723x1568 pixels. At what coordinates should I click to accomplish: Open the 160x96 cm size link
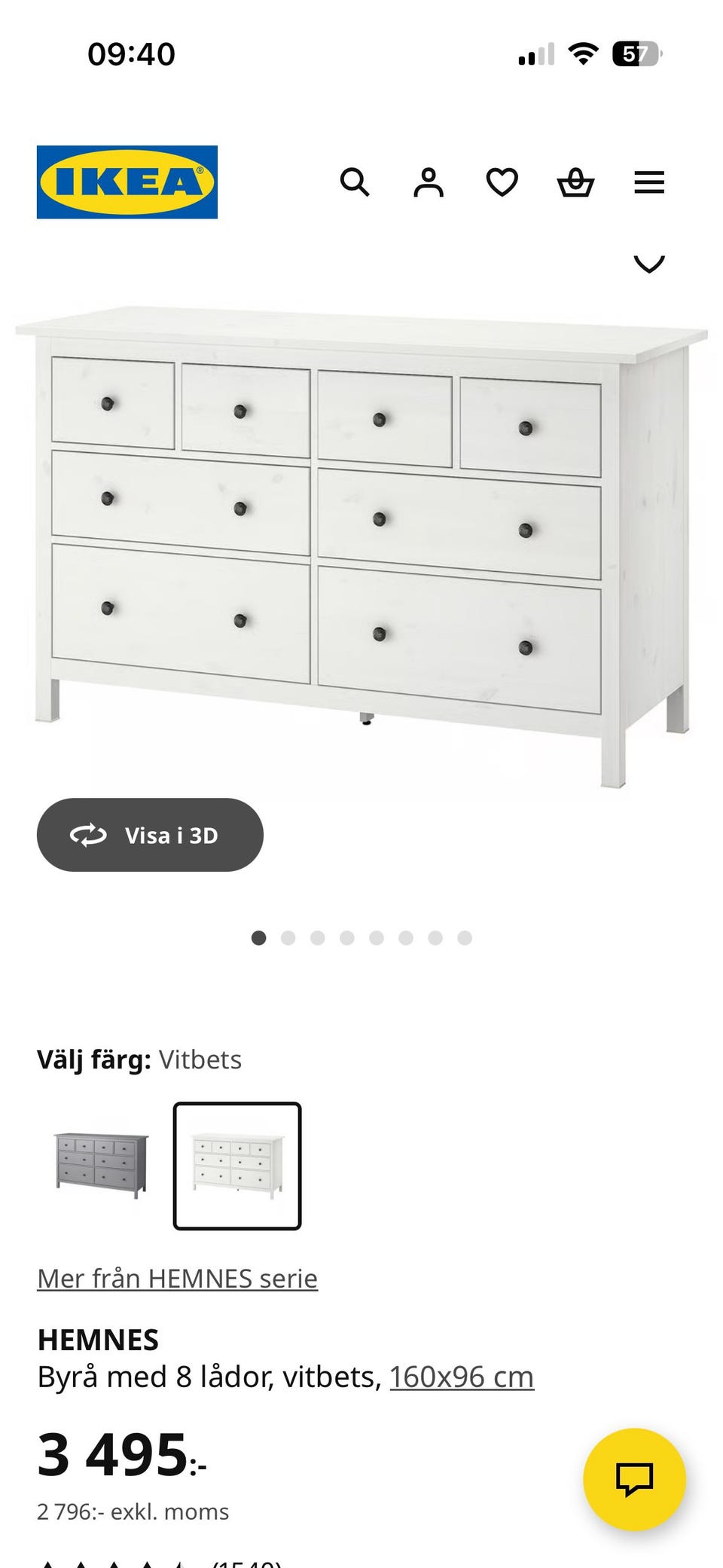click(461, 1376)
